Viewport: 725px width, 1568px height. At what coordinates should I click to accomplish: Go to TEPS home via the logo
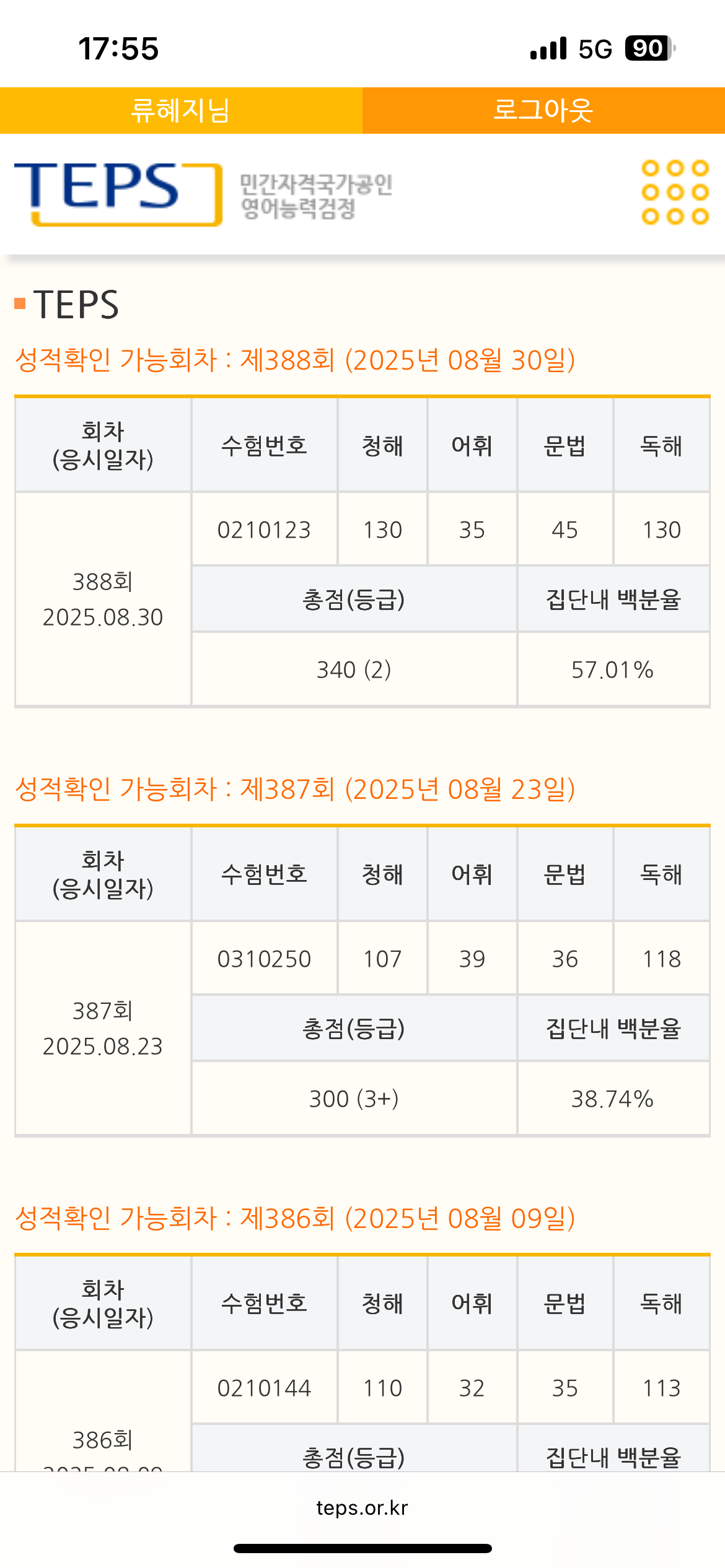coord(118,193)
